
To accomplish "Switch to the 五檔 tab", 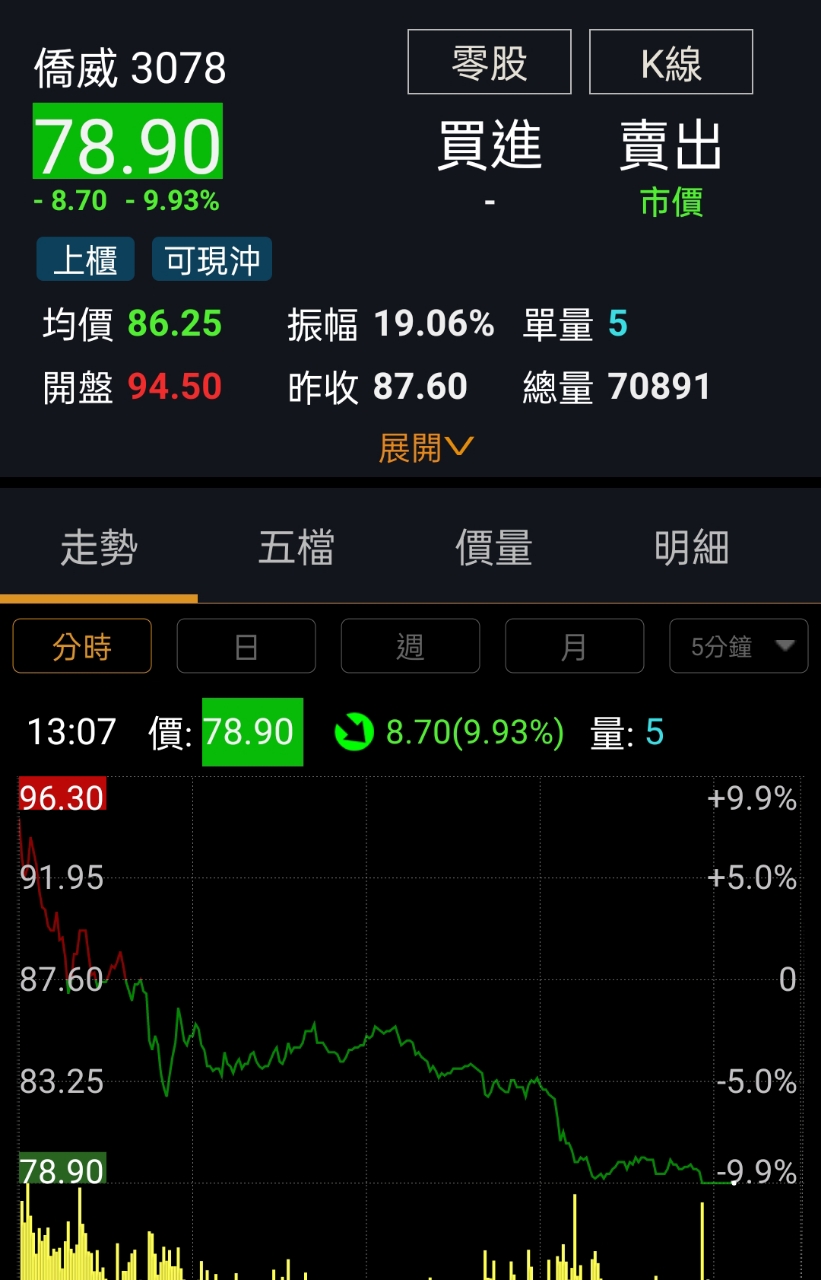I will tap(296, 548).
